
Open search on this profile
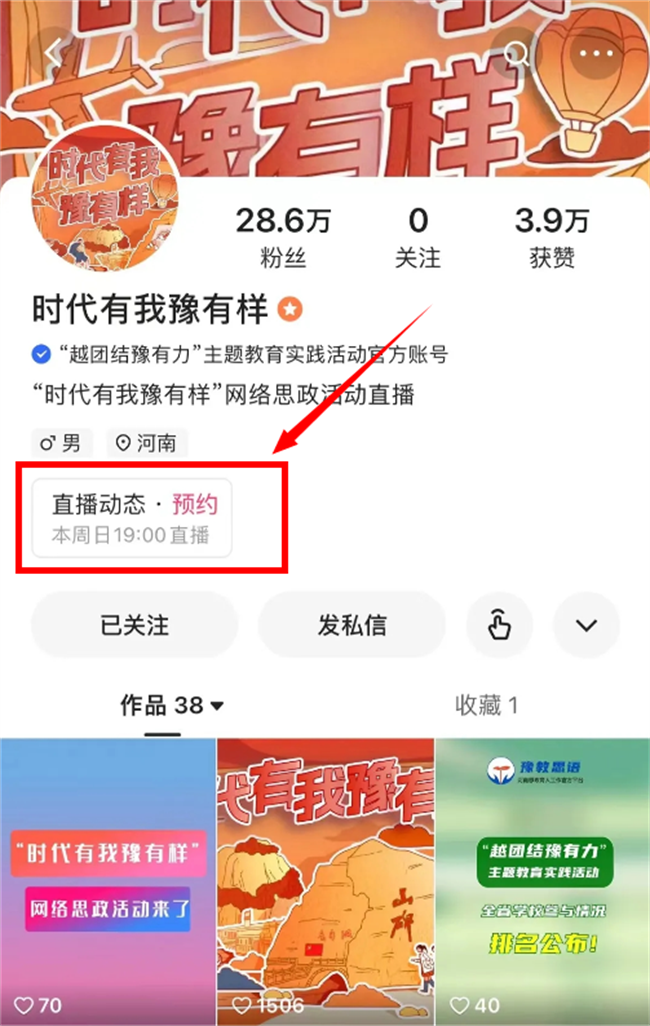pos(516,53)
